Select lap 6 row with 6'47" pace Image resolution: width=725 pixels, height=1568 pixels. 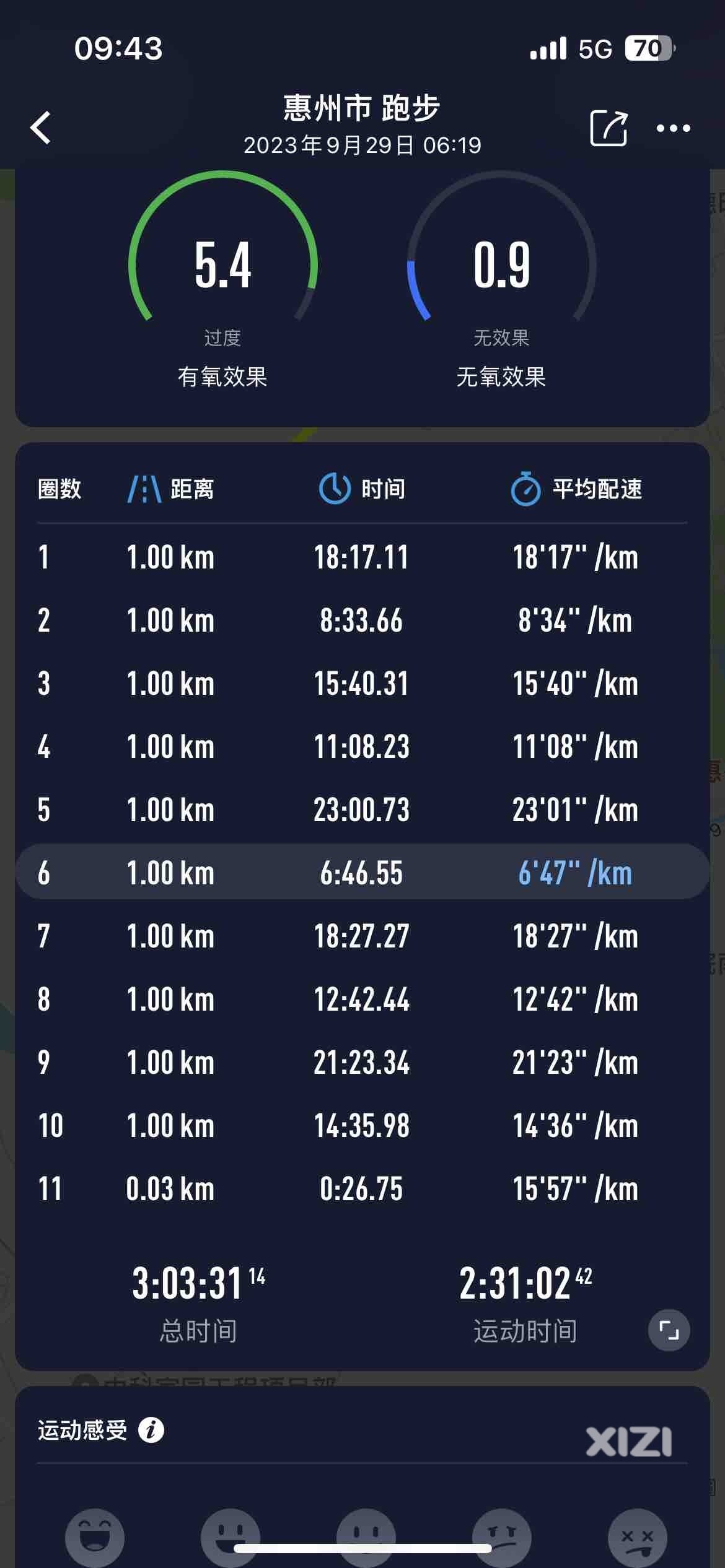(x=362, y=873)
